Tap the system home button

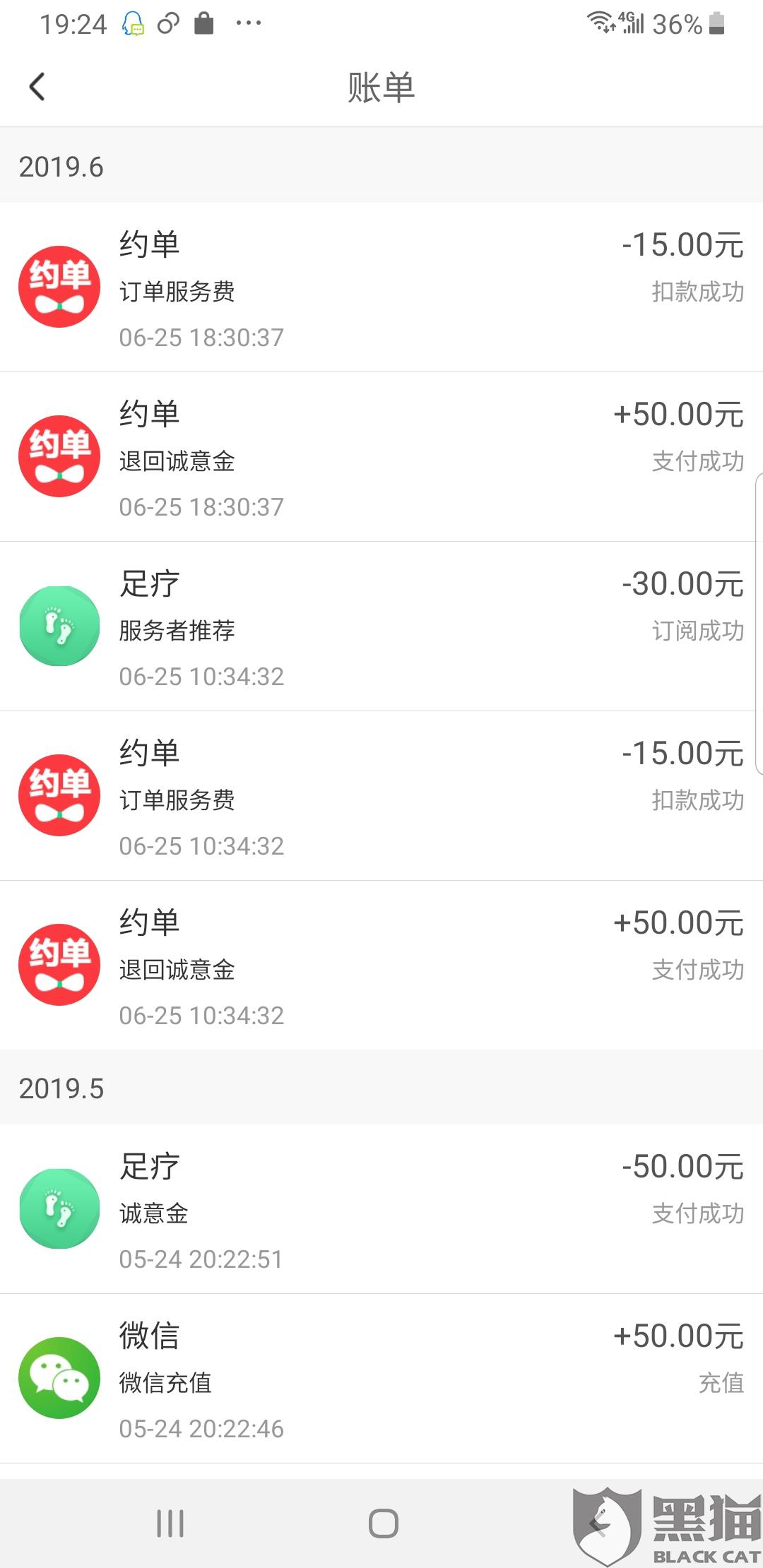click(383, 1524)
